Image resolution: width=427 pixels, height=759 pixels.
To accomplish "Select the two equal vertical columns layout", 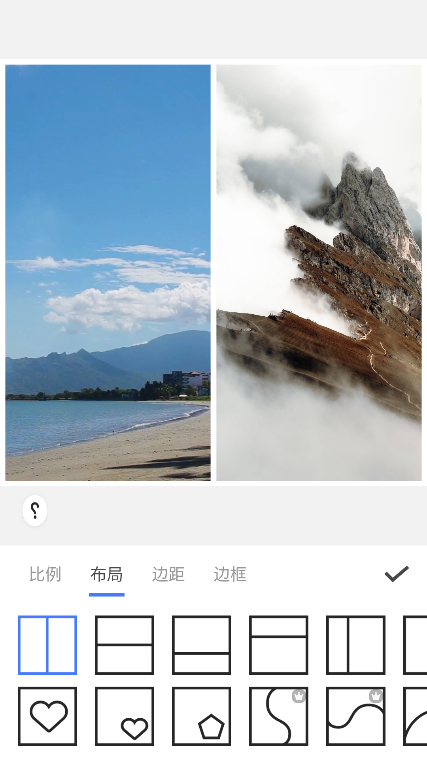I will click(47, 645).
